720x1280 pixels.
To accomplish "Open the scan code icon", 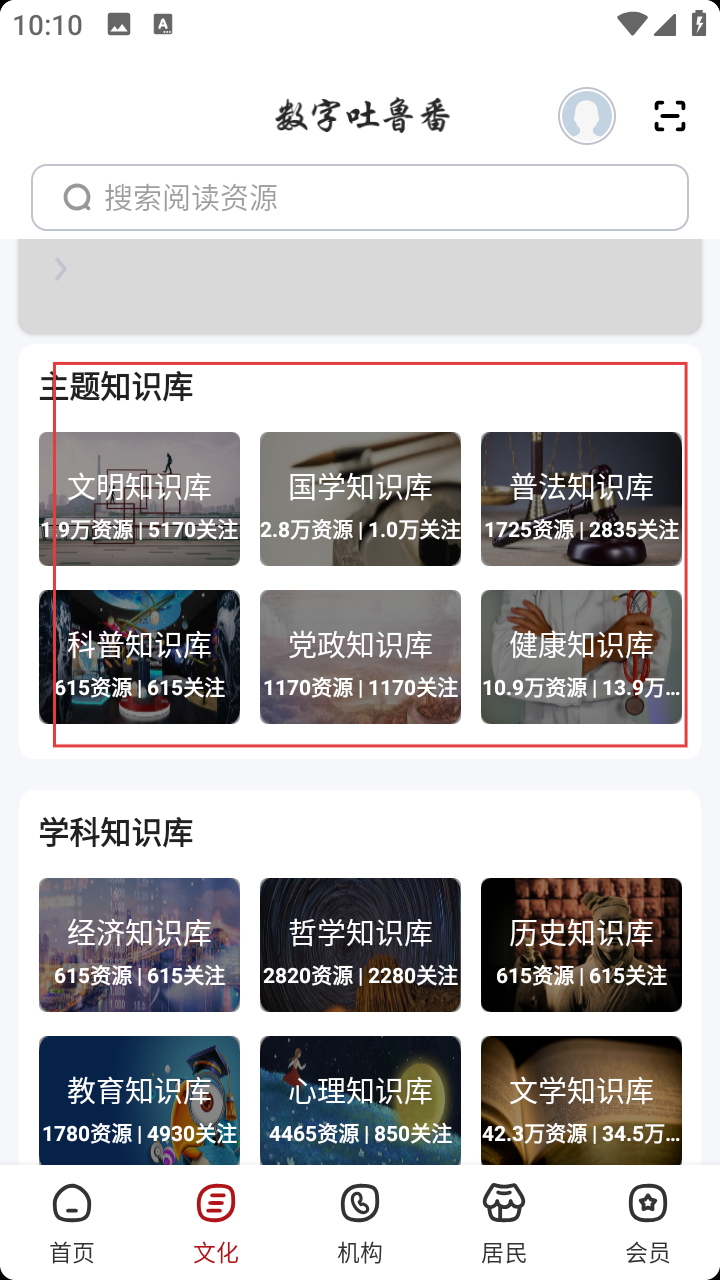I will point(670,116).
